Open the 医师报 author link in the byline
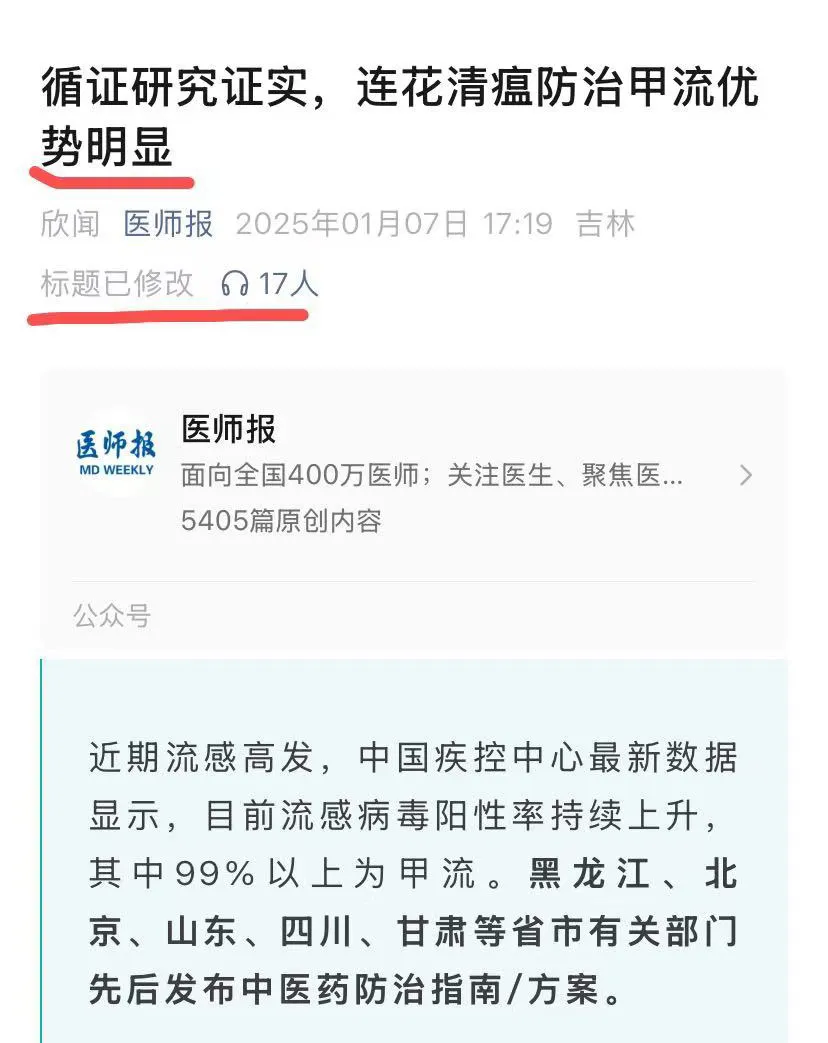Image resolution: width=828 pixels, height=1043 pixels. point(168,223)
